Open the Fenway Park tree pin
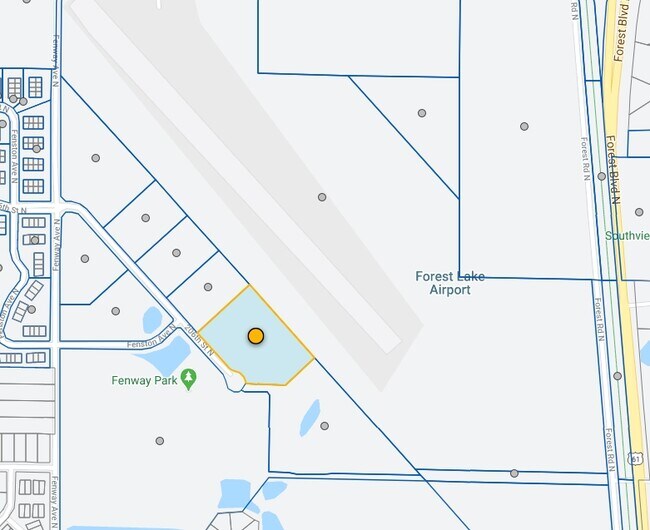This screenshot has height=530, width=650. [189, 379]
